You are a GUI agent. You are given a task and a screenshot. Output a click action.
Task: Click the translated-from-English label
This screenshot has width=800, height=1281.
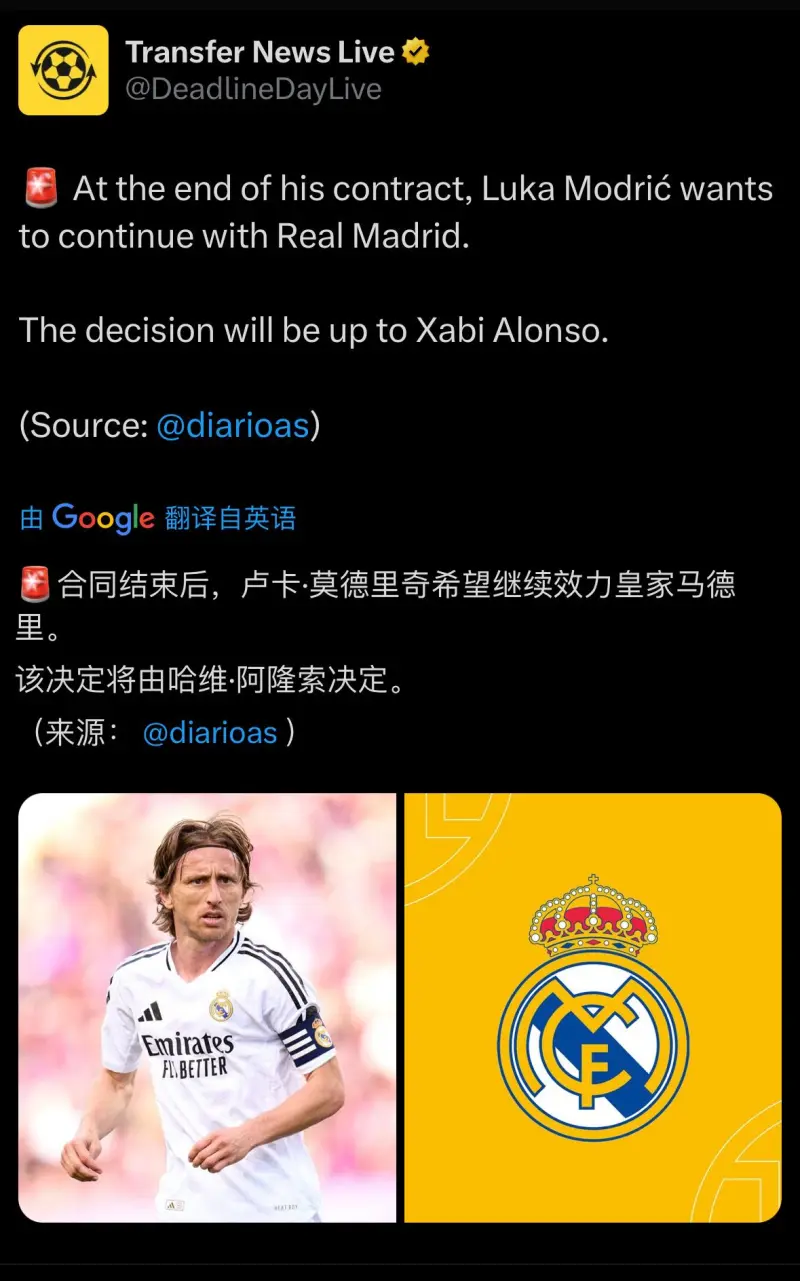(x=228, y=517)
